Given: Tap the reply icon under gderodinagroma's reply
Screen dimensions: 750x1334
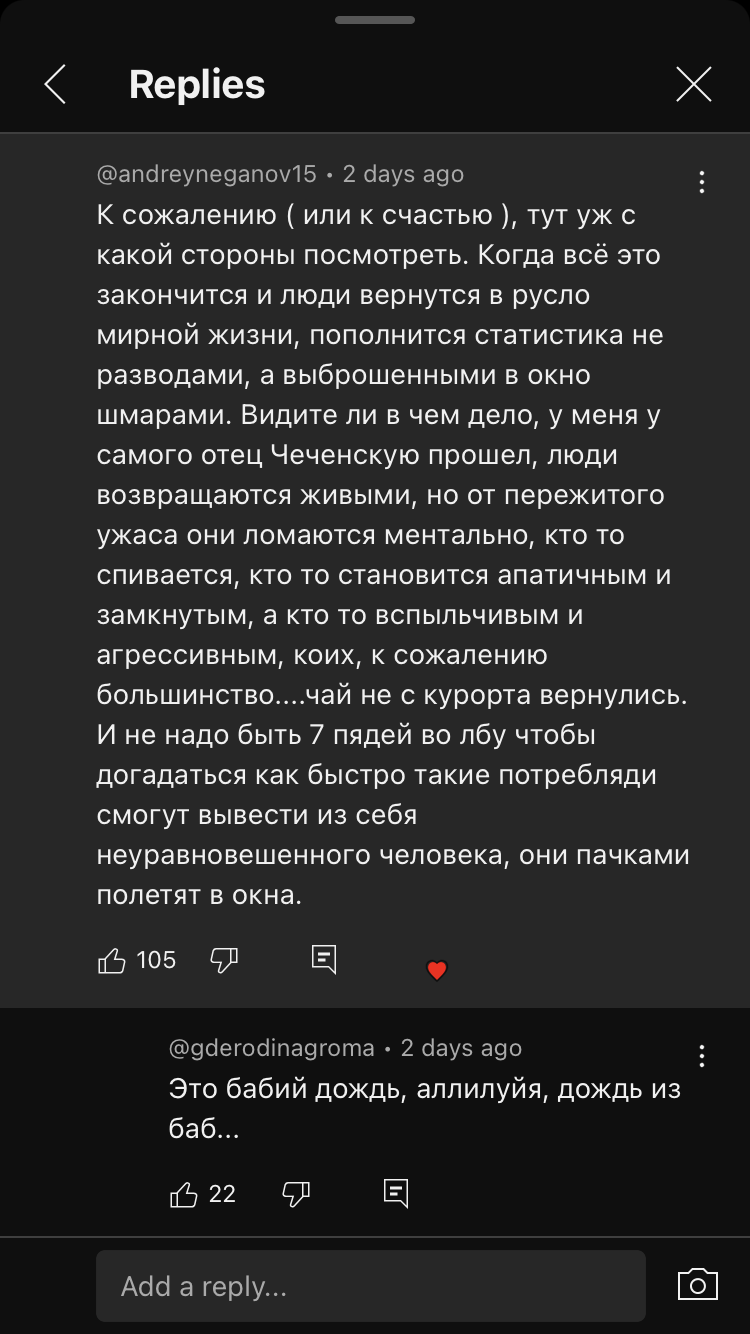Looking at the screenshot, I should pos(396,1192).
